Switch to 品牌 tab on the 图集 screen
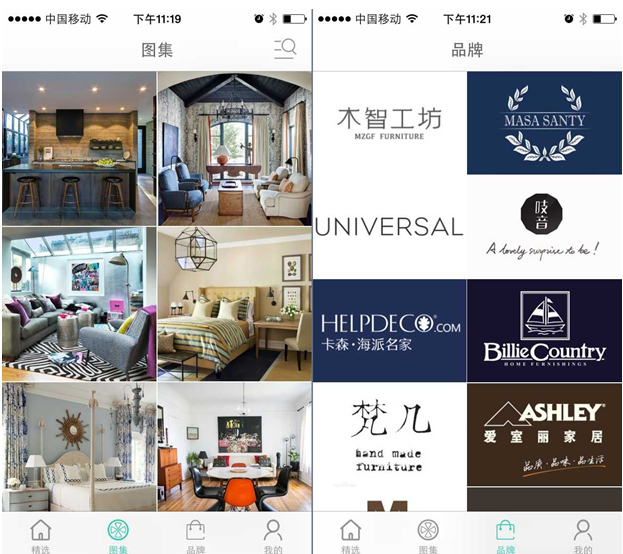 point(196,535)
